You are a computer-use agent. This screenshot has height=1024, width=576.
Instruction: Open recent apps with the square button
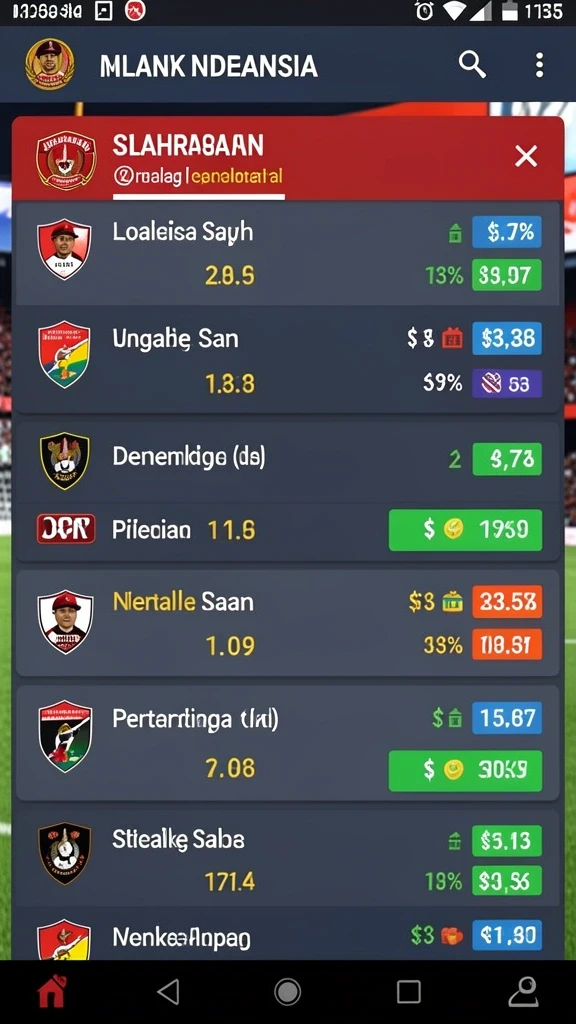(x=409, y=992)
